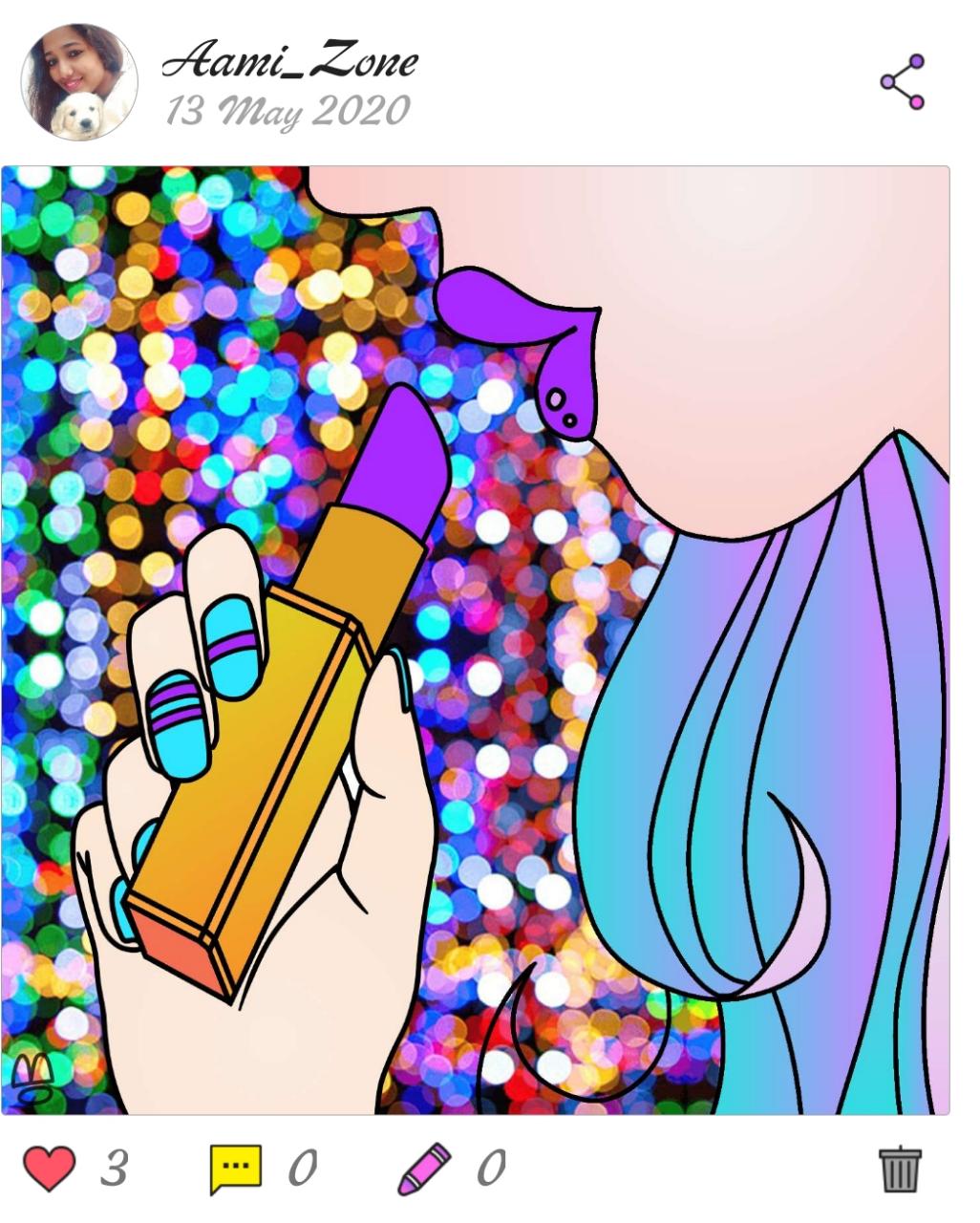
Task: Tap the Aami_Zone username
Action: pyautogui.click(x=290, y=61)
